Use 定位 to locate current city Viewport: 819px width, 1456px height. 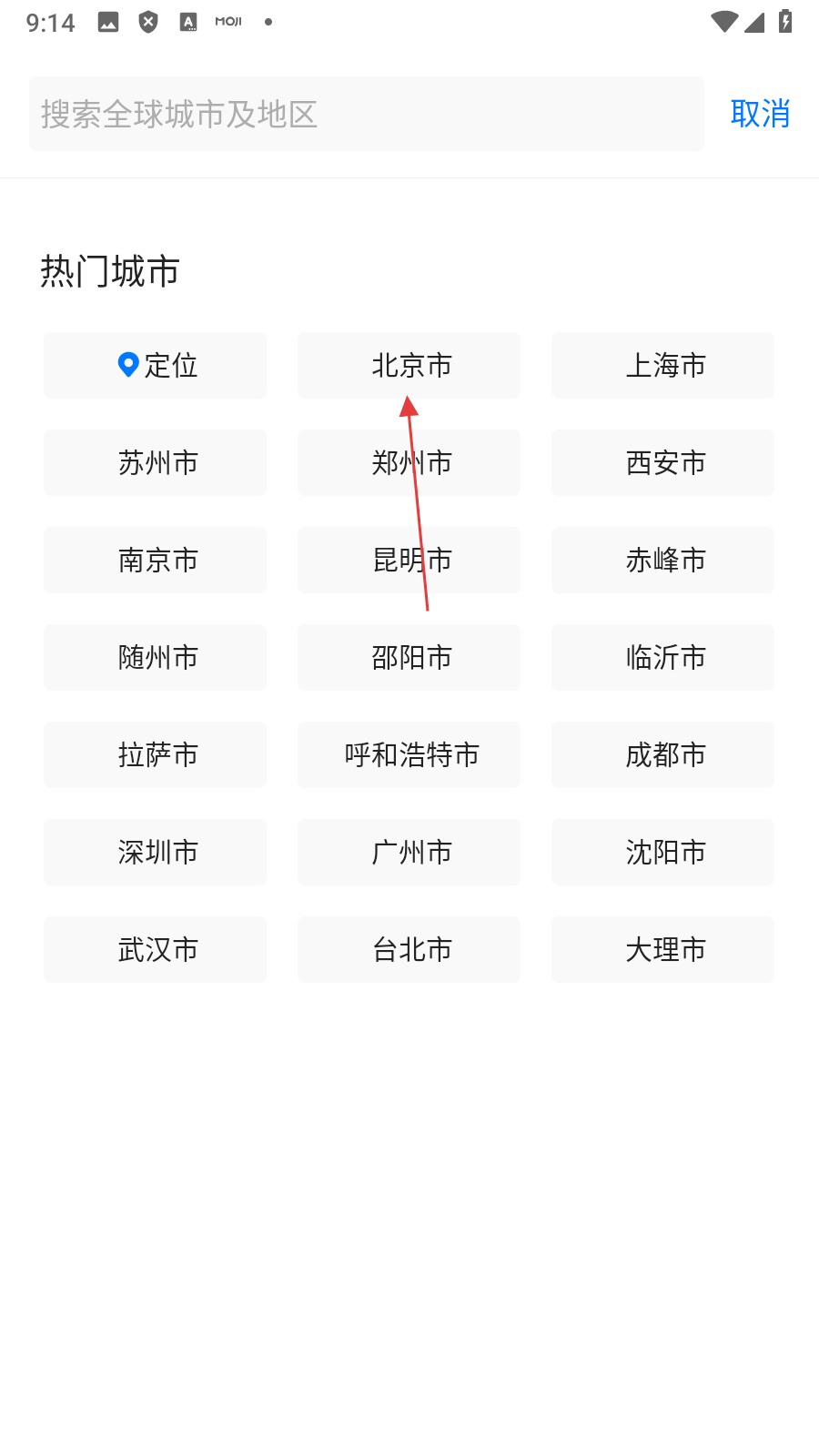156,366
